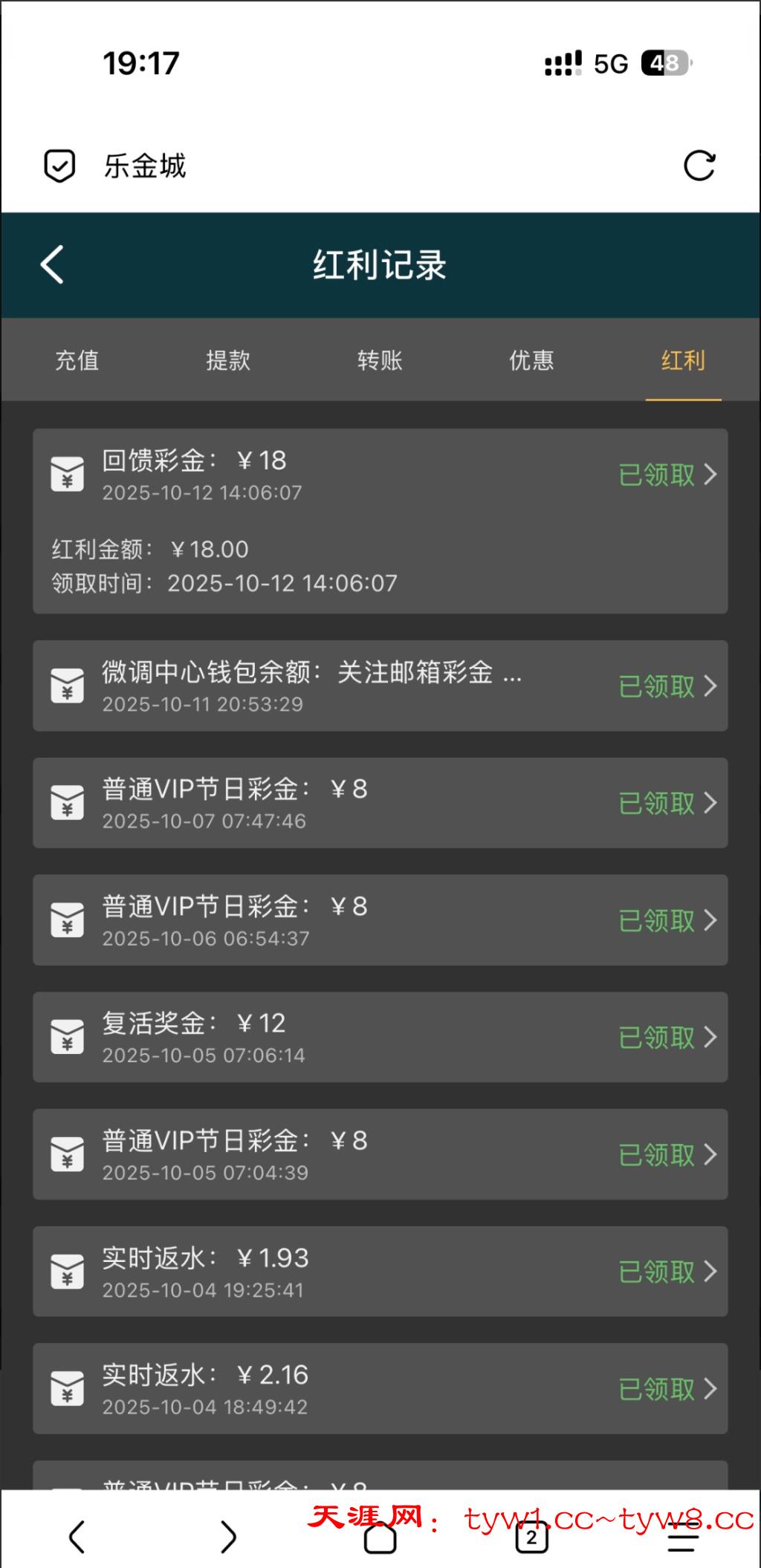Expand the 复活奖金 ¥12 record

coord(667,1037)
